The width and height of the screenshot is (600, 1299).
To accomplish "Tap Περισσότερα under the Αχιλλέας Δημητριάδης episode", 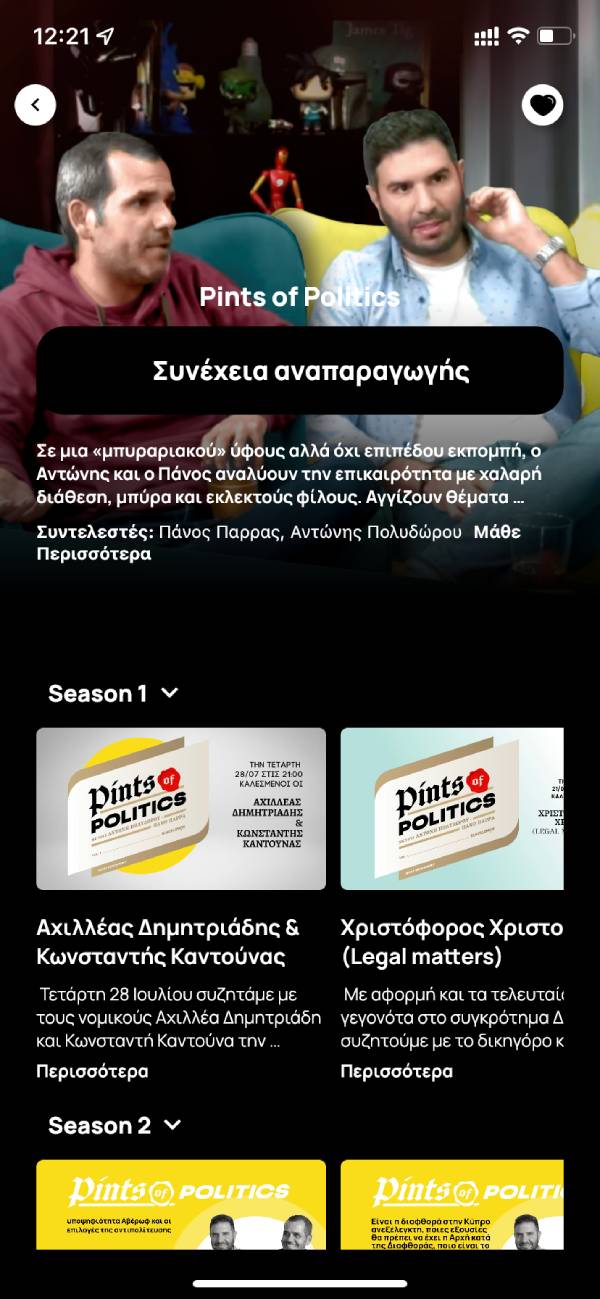I will tap(92, 1071).
